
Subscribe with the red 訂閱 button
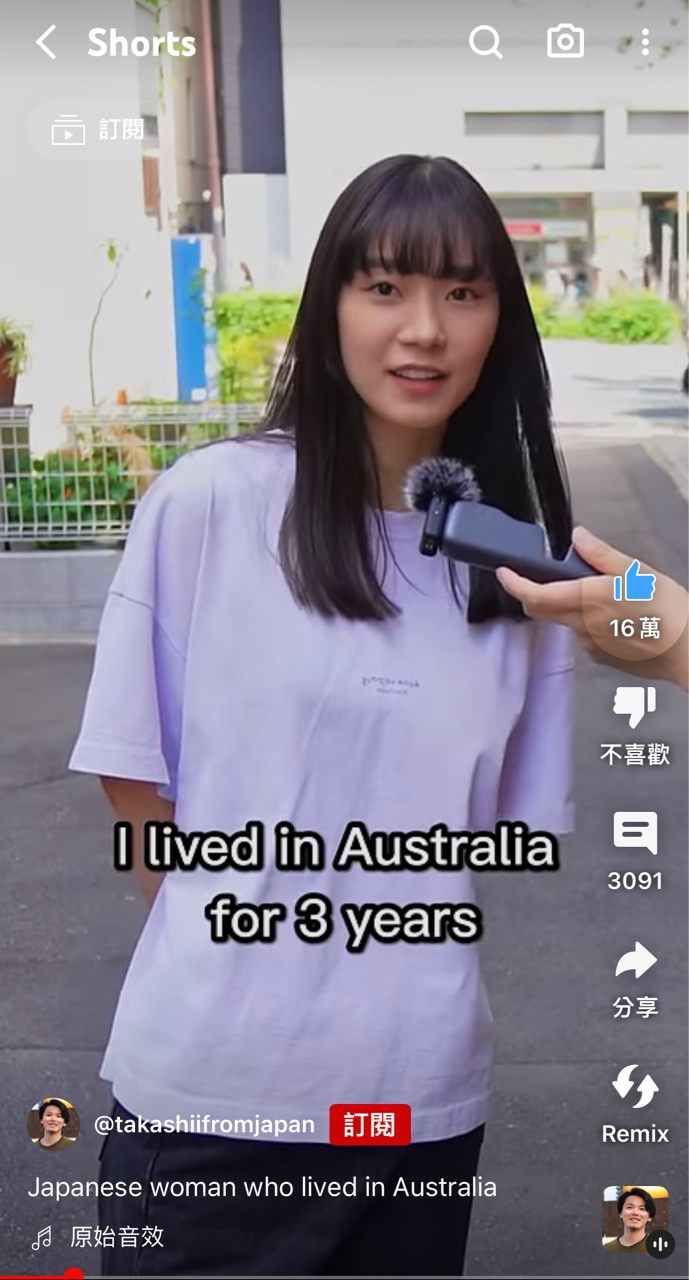[x=369, y=1125]
